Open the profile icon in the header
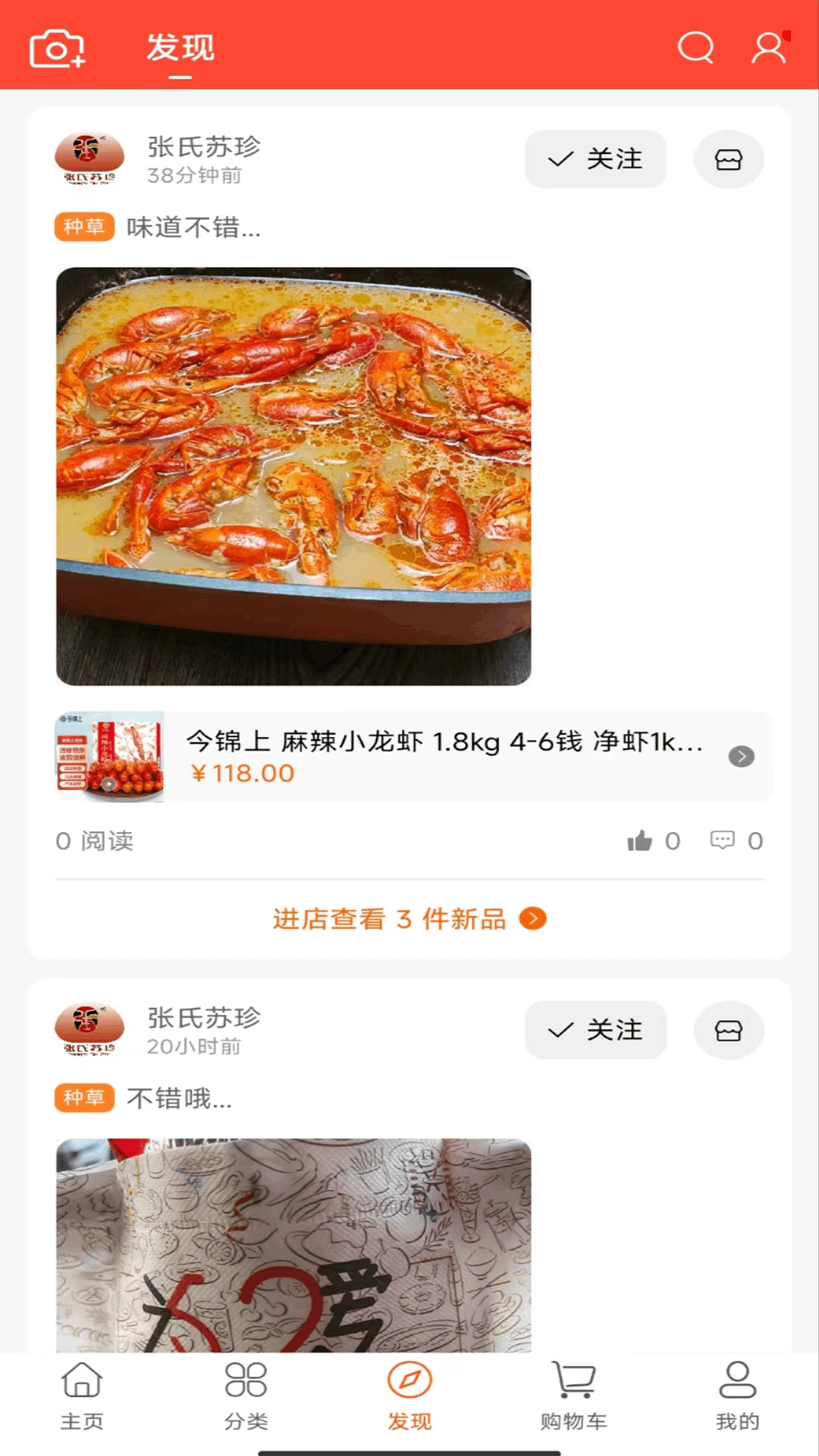This screenshot has width=819, height=1456. (768, 48)
